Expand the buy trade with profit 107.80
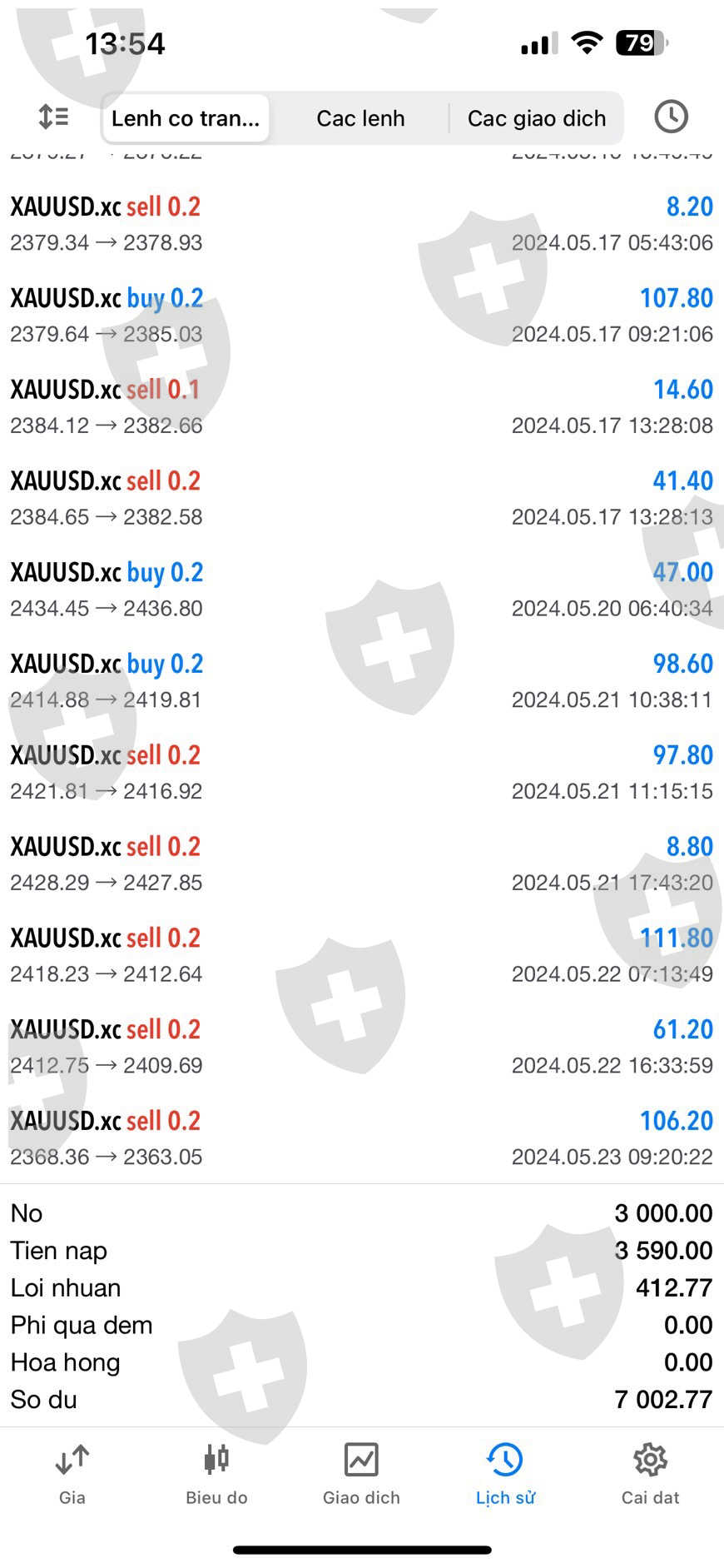 click(x=361, y=315)
